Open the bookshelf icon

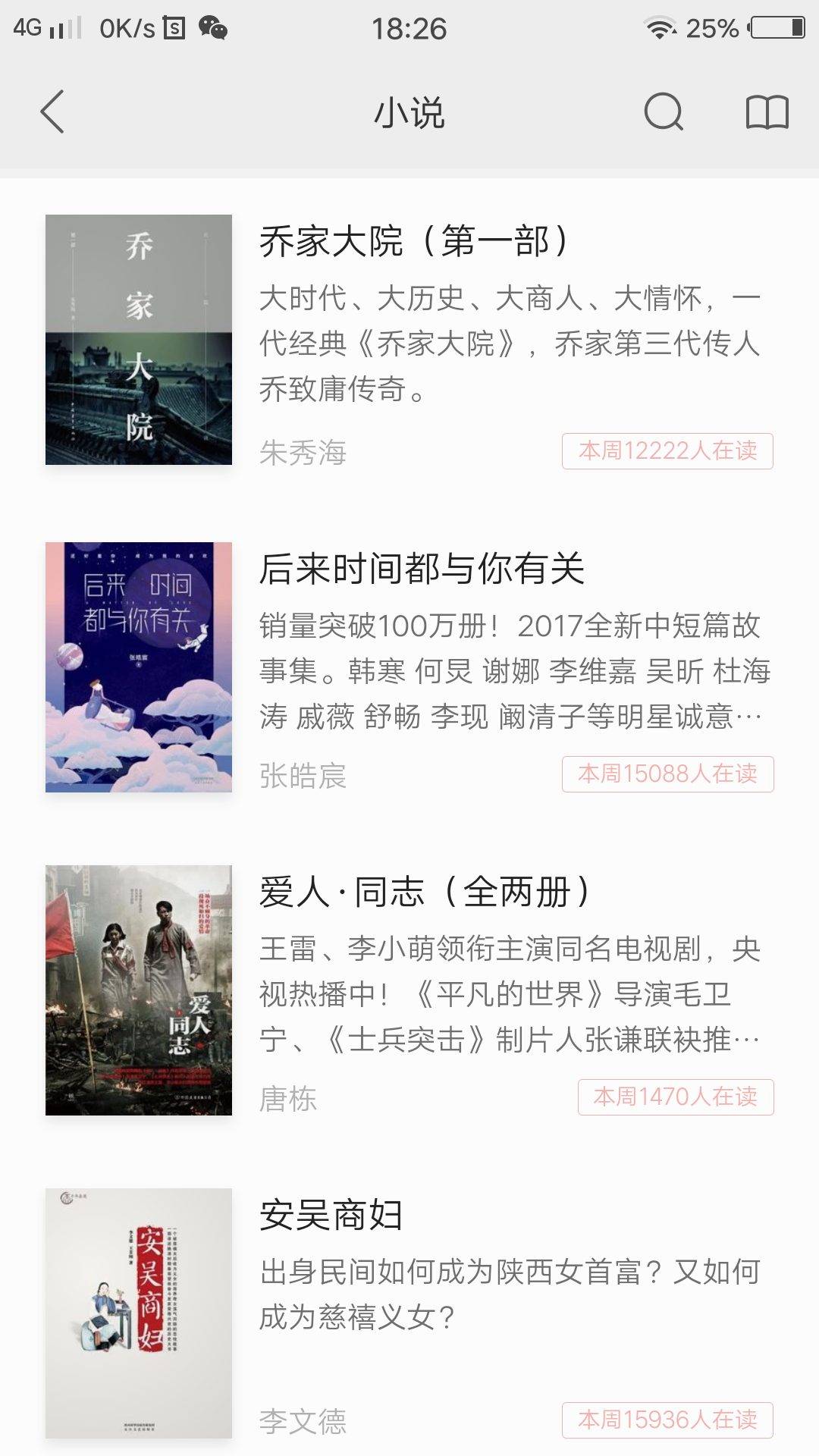(x=767, y=112)
